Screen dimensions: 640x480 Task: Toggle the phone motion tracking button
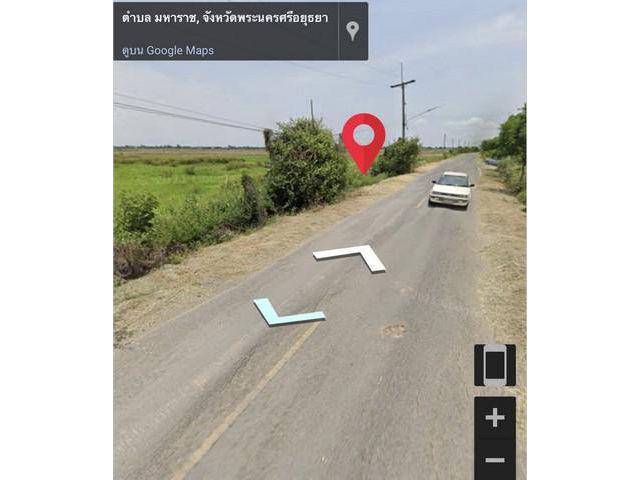coord(495,365)
